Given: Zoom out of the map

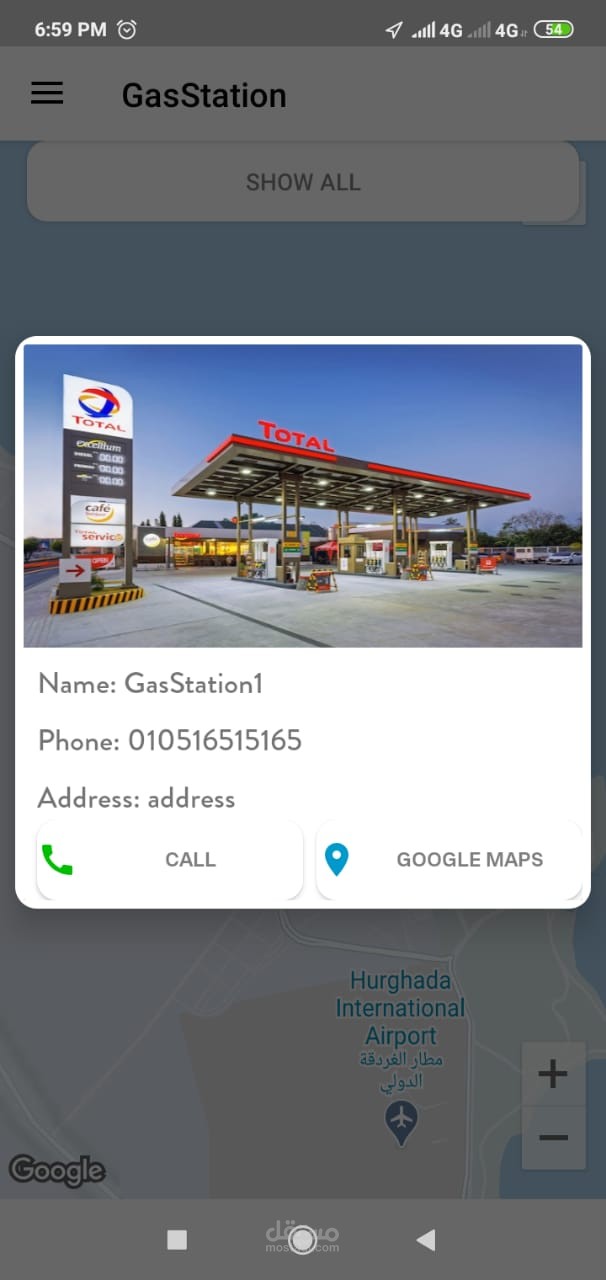Looking at the screenshot, I should (553, 1138).
